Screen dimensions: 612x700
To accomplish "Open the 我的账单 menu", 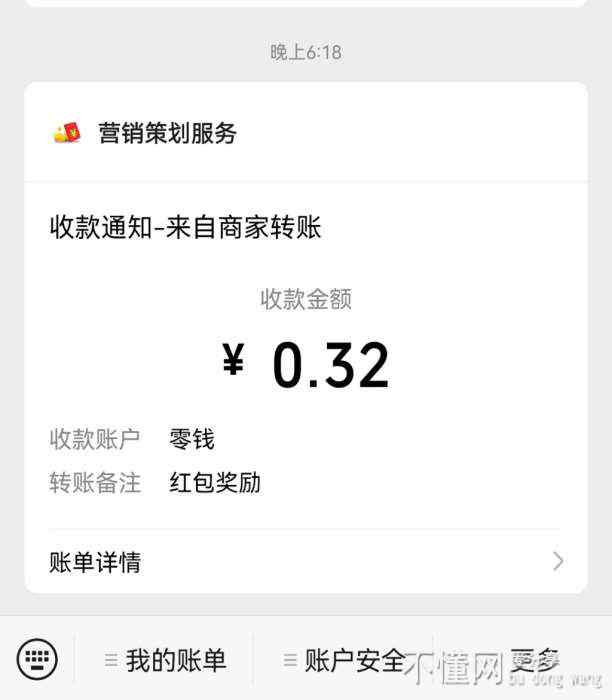I will click(x=166, y=660).
